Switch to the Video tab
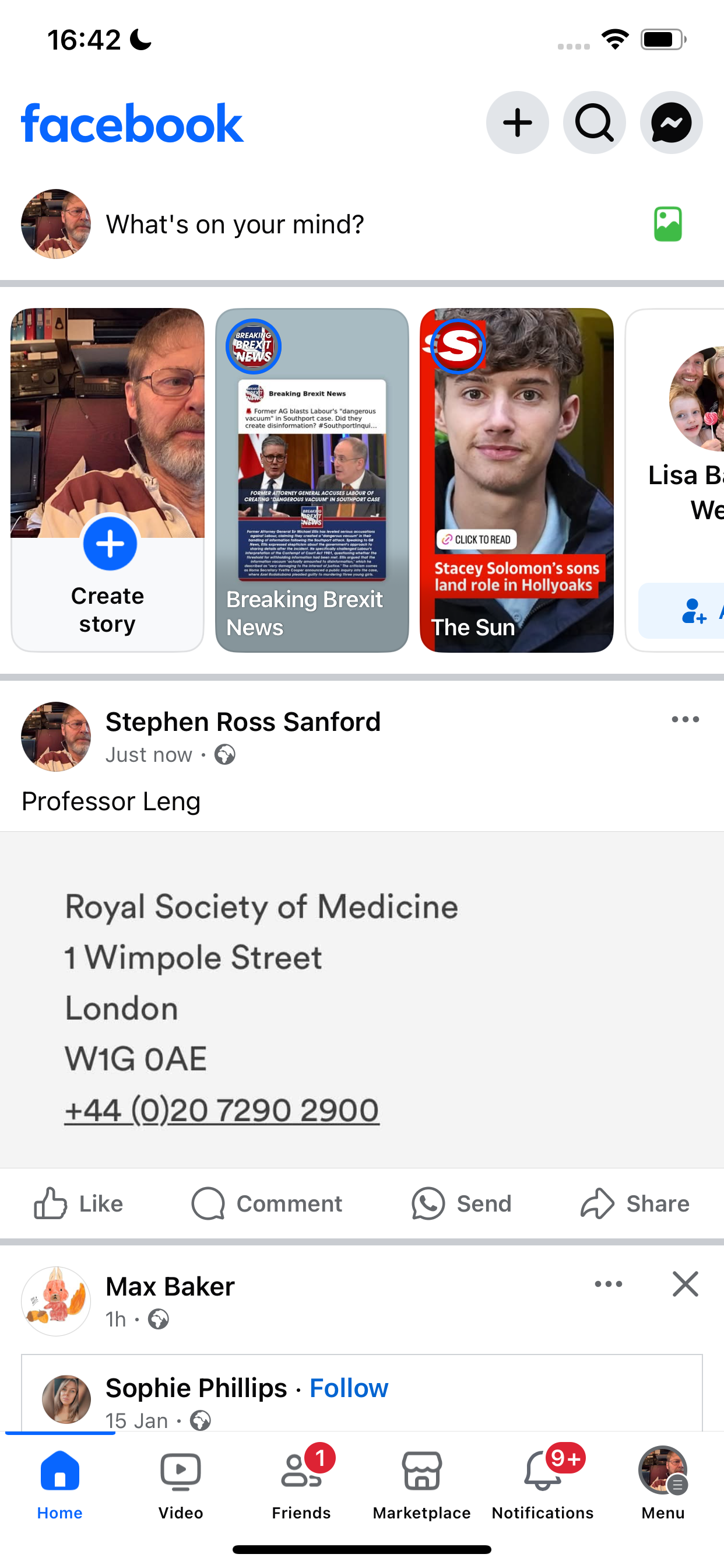Screen dimensions: 724x1568 point(181,1485)
